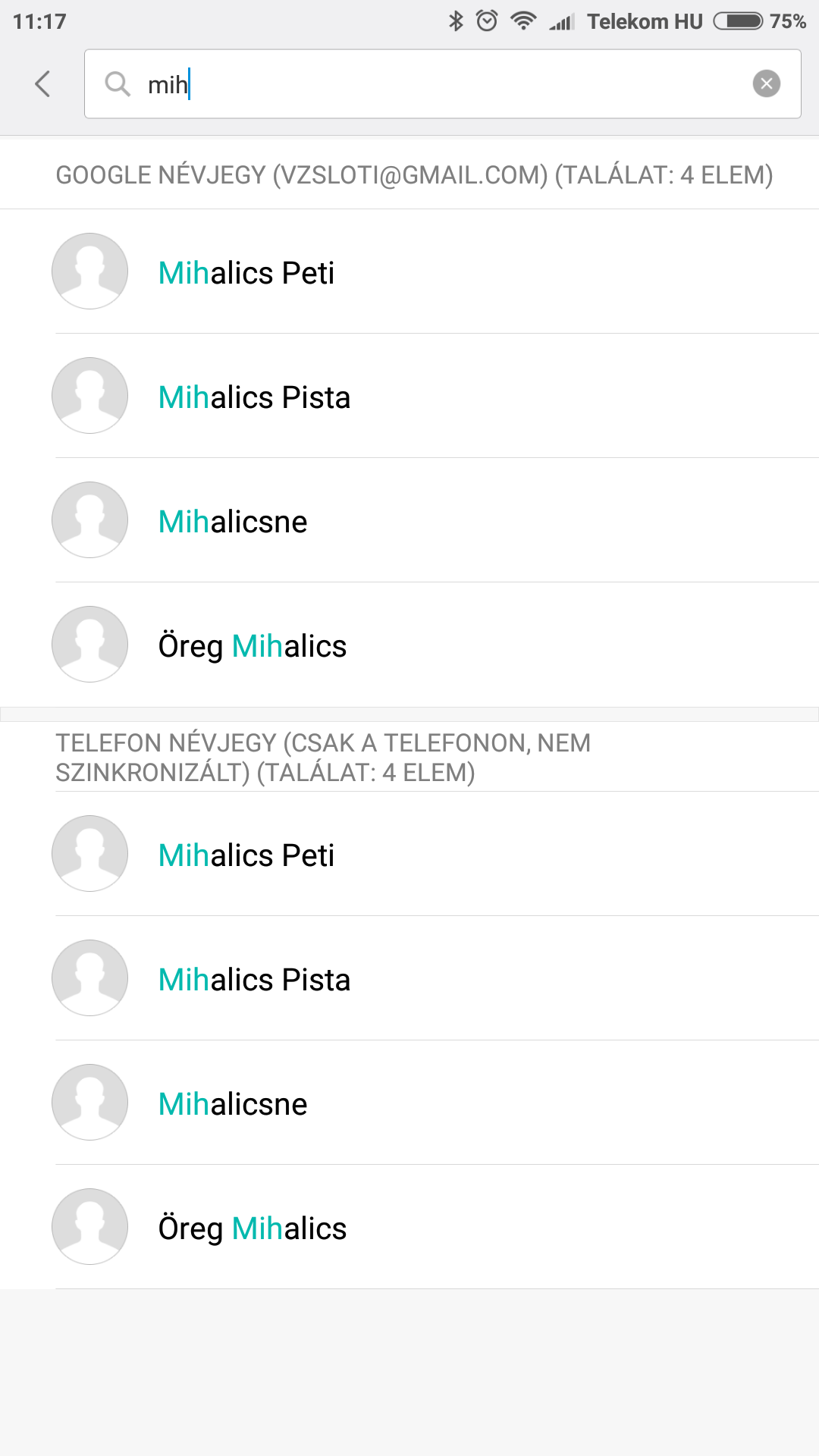819x1456 pixels.
Task: Open Mihalics Peti under Telefon névjegy
Action: (x=409, y=854)
